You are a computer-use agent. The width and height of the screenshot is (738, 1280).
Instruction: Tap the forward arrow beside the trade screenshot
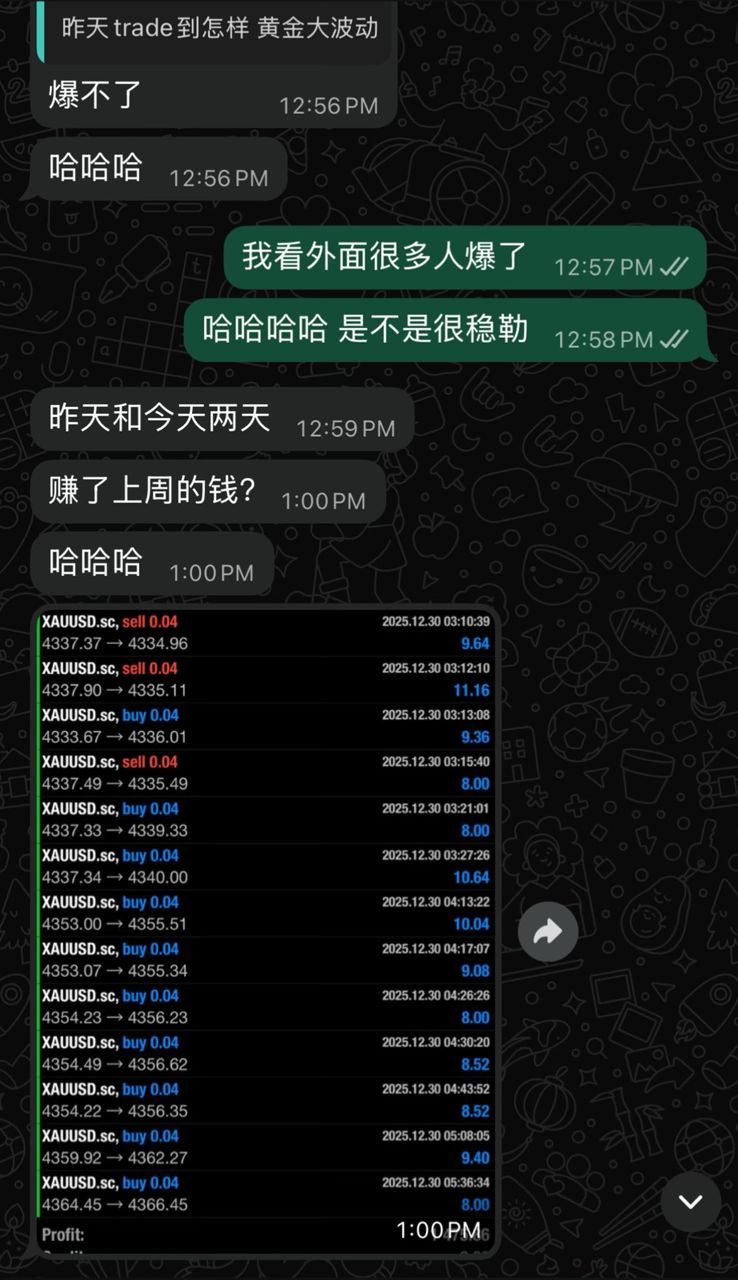point(547,931)
